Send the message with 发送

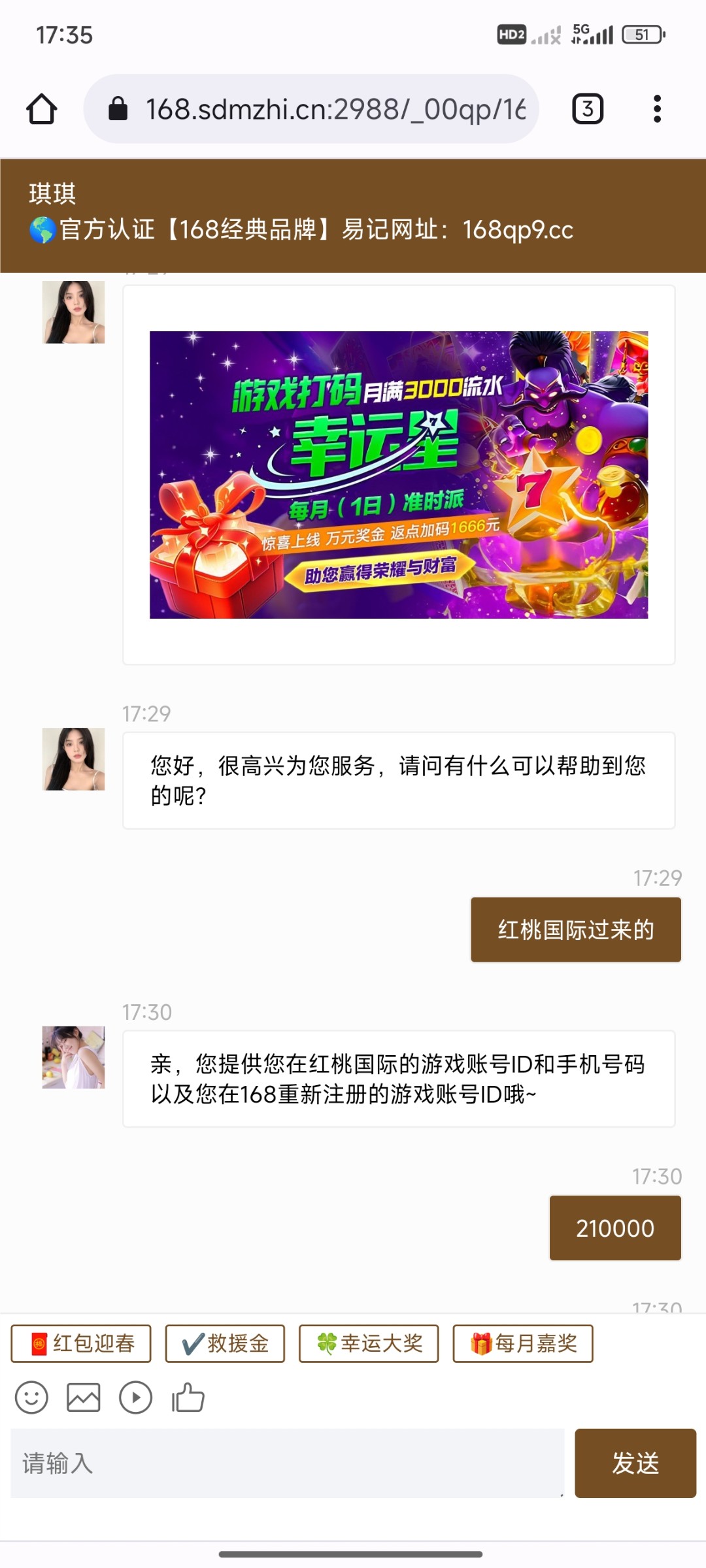[635, 1463]
